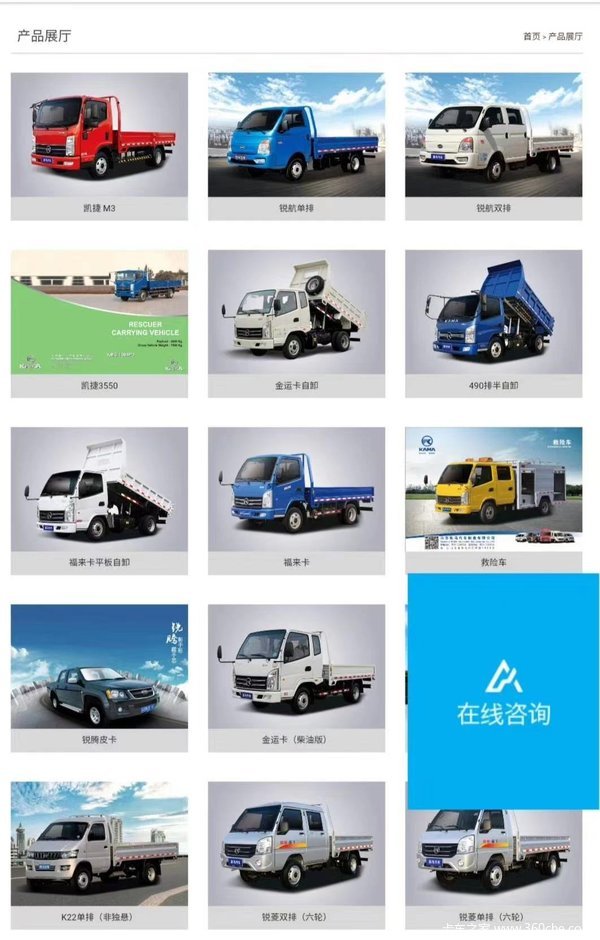
Task: Go to 首页 via the breadcrumb
Action: [531, 36]
